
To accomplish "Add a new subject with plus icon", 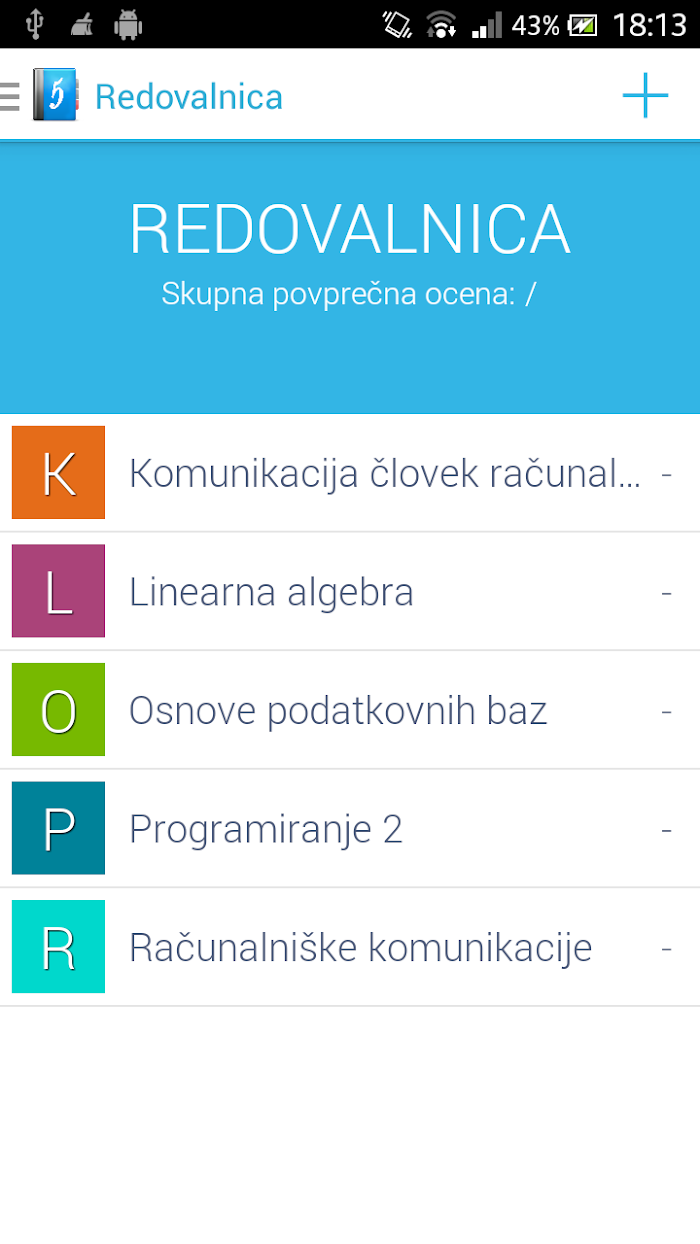I will [x=645, y=96].
